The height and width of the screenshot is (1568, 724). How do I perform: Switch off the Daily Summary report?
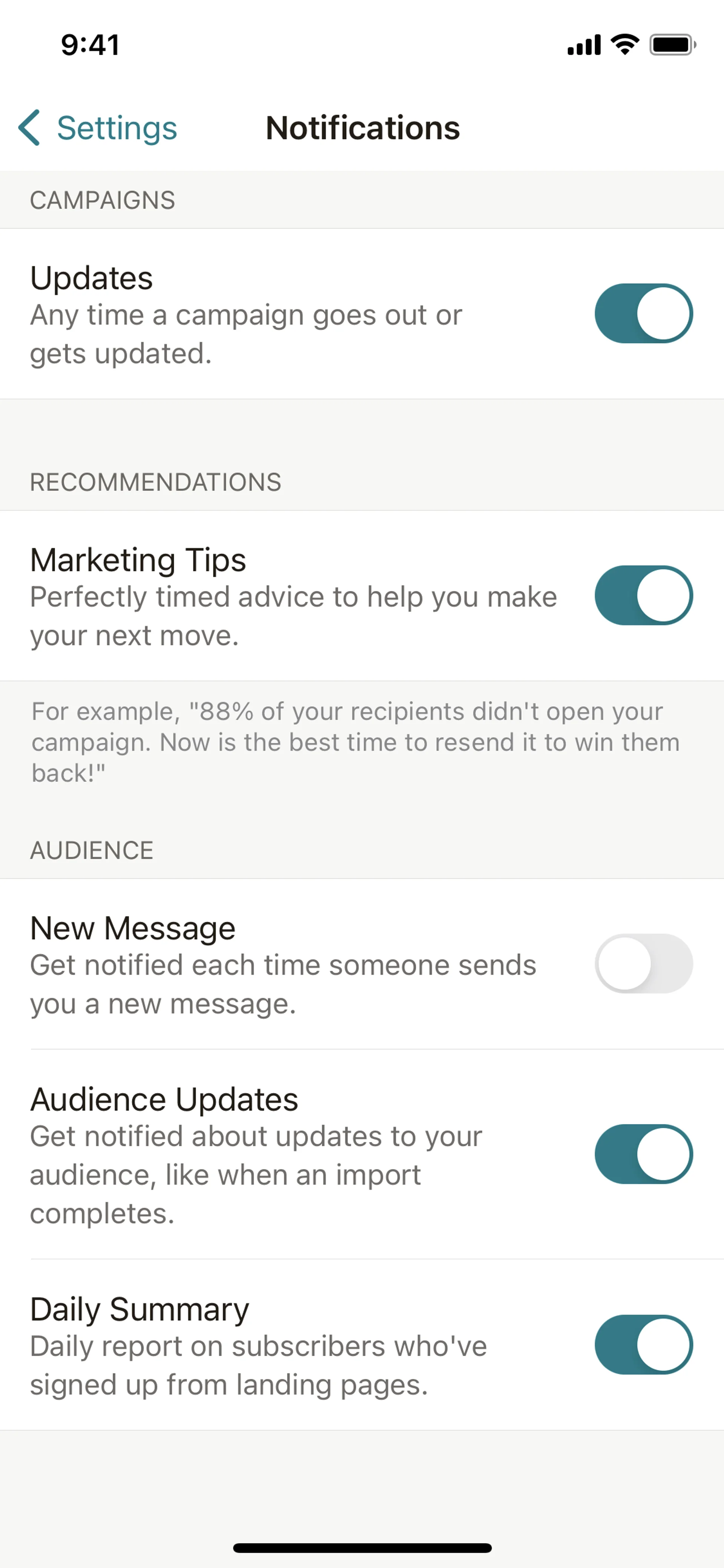(643, 1345)
